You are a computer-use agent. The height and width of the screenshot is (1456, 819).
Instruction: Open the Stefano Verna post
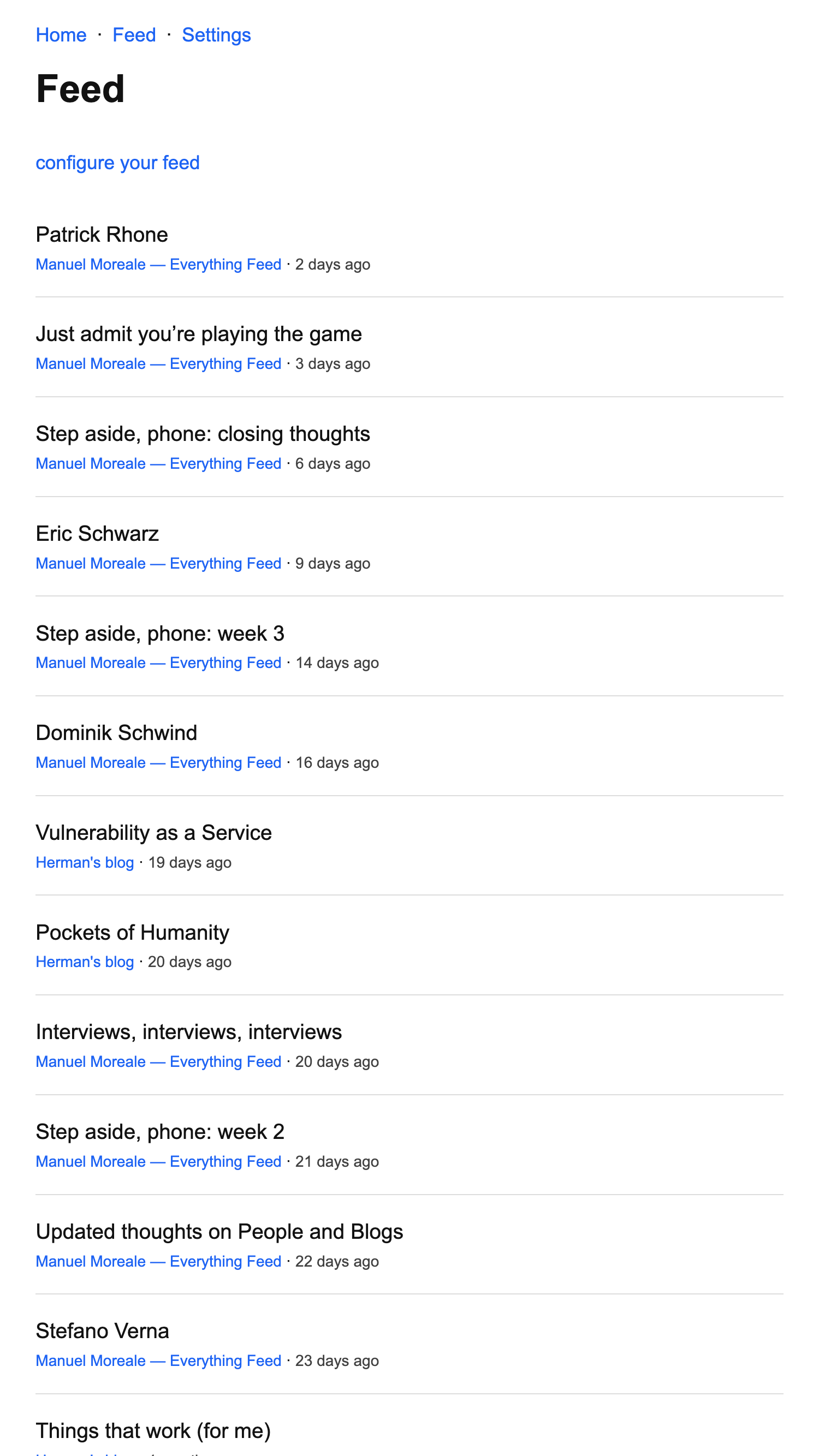click(103, 1331)
